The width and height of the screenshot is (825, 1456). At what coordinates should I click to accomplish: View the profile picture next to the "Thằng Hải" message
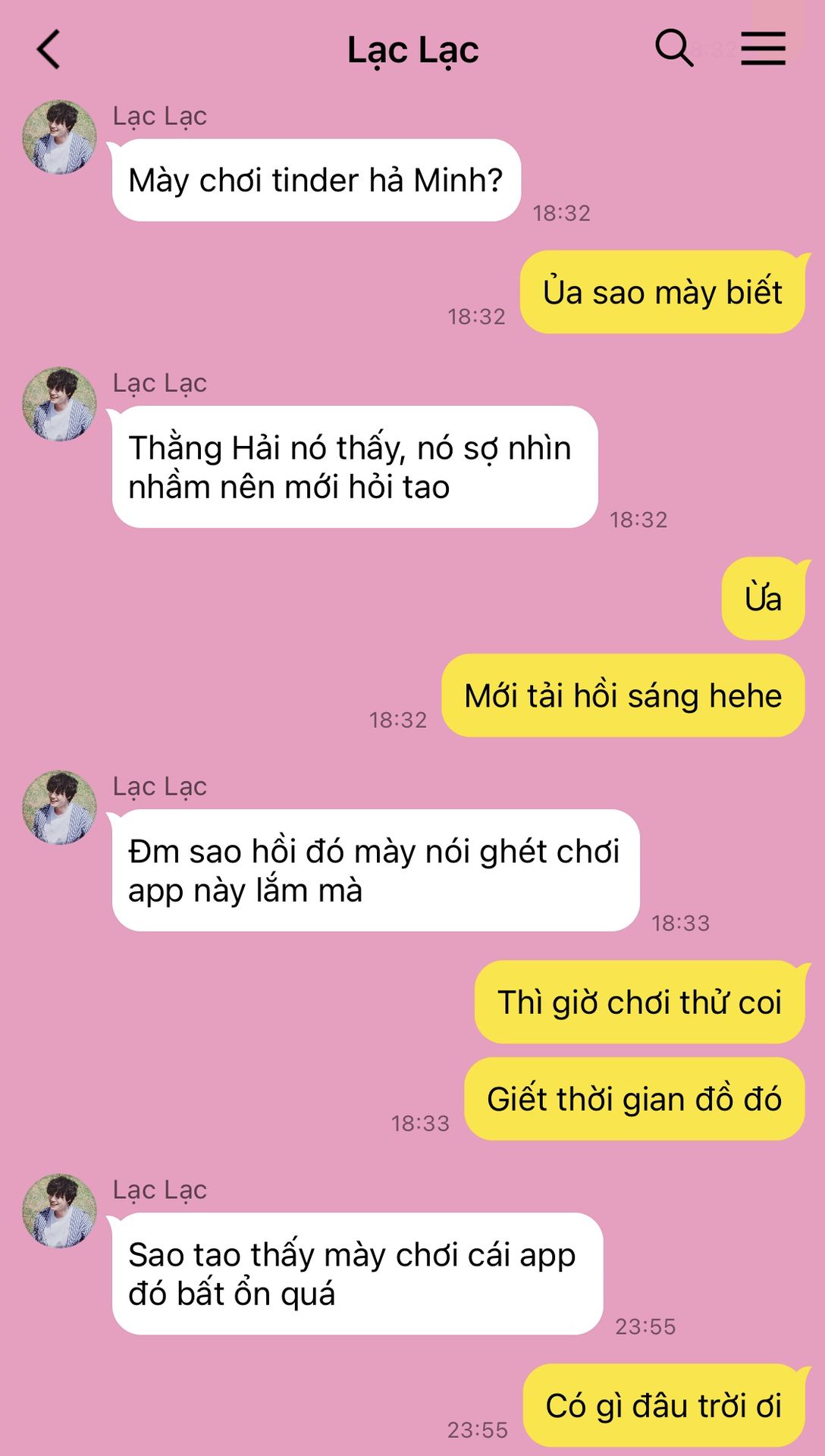pos(60,404)
